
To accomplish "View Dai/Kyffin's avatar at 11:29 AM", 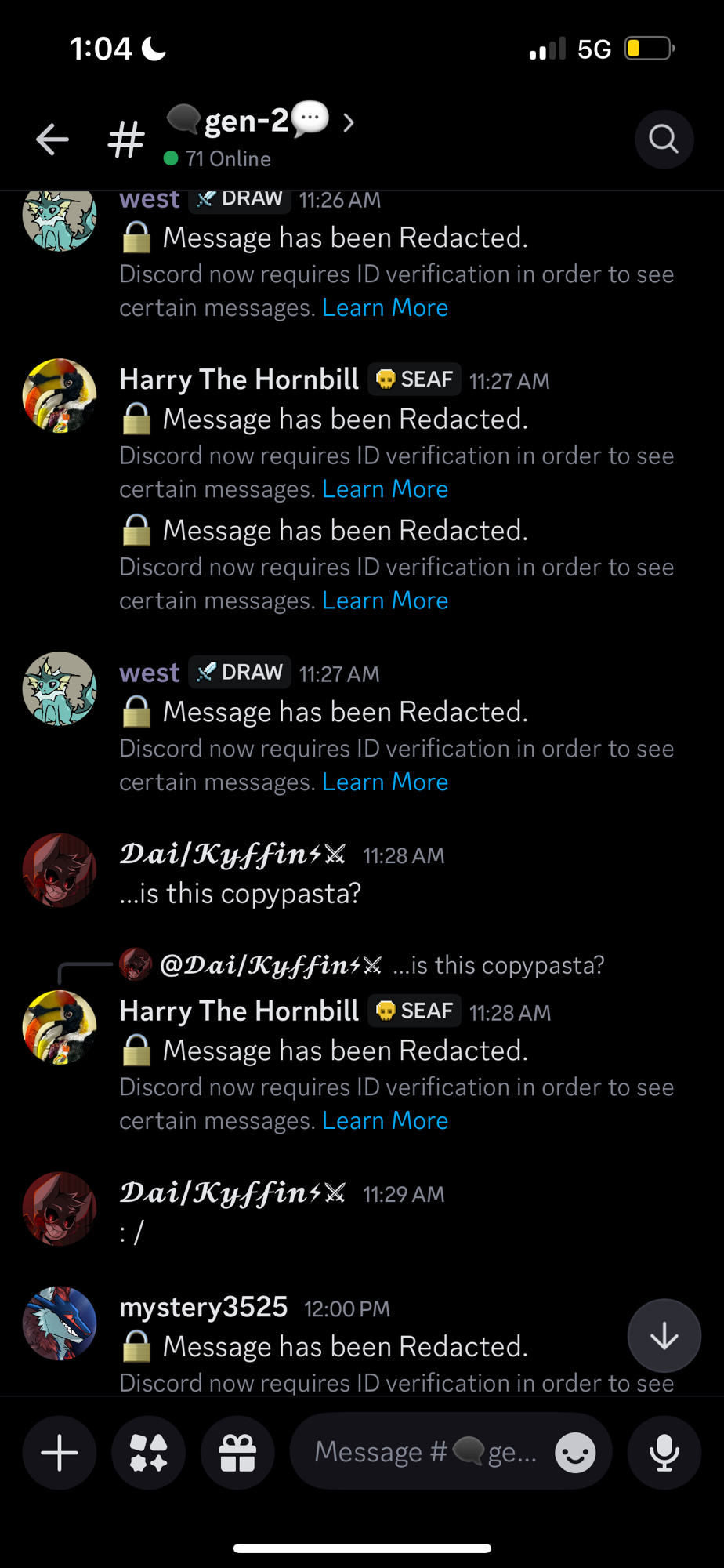I will click(x=60, y=1209).
